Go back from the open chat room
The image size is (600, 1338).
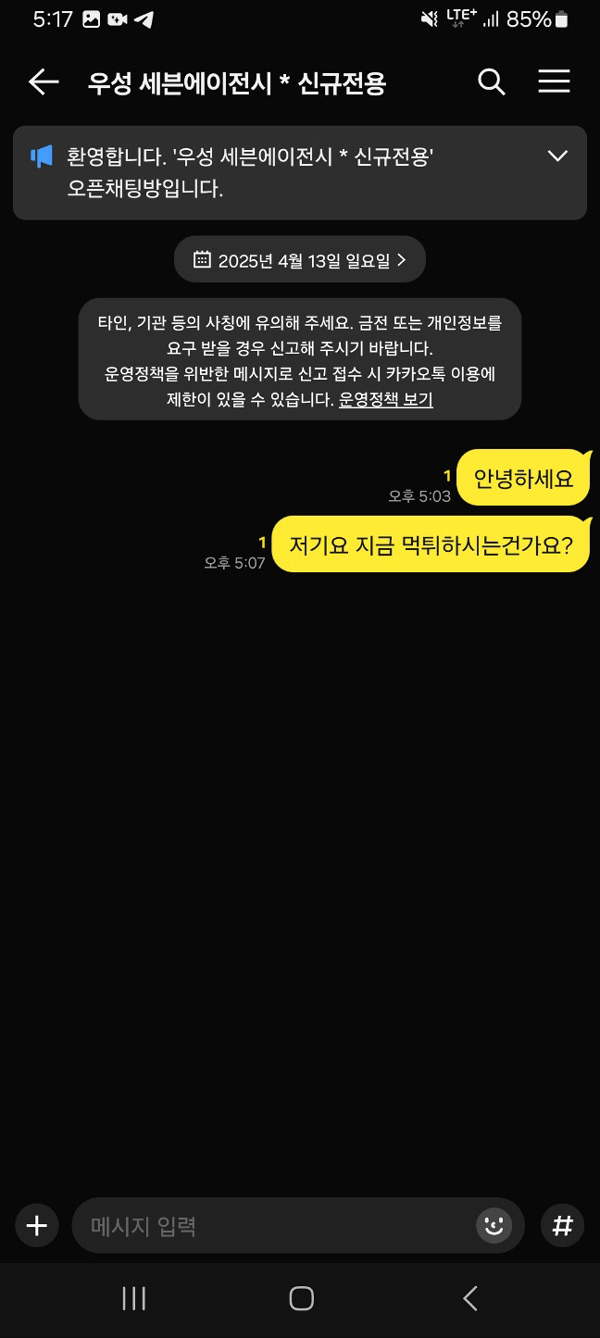click(x=44, y=82)
